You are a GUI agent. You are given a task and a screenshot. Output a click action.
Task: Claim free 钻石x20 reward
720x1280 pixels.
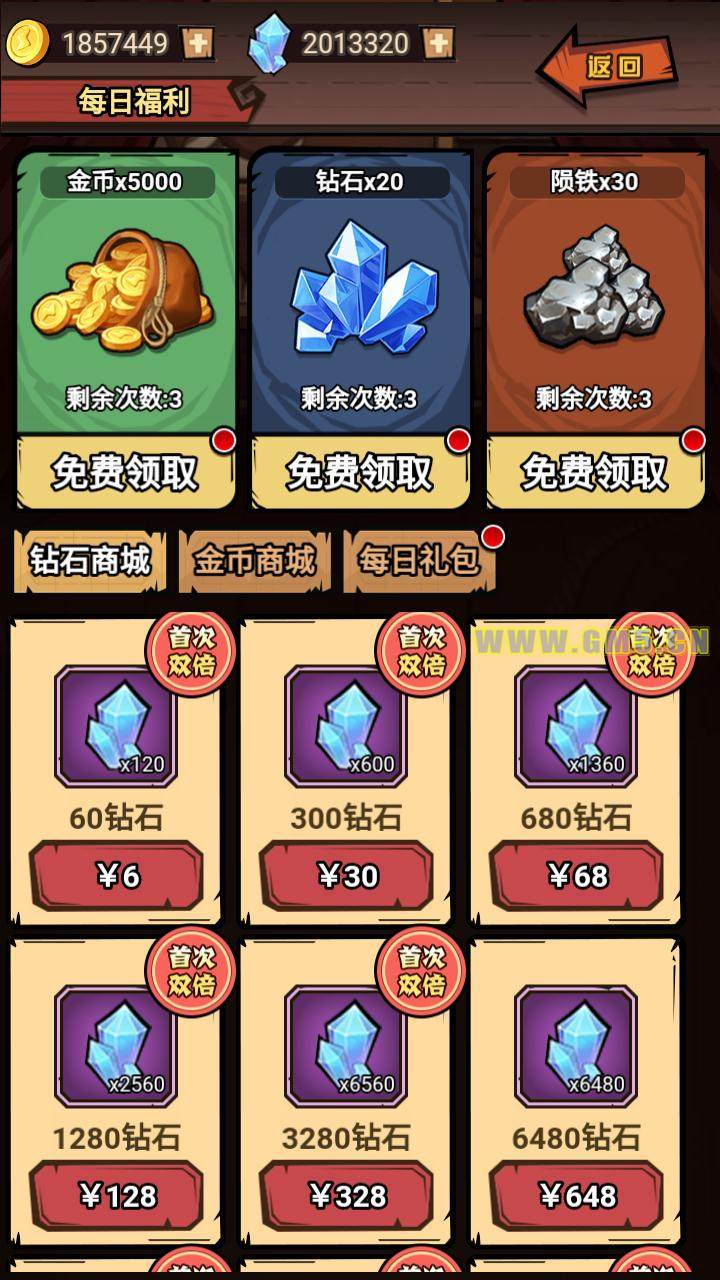click(x=360, y=472)
